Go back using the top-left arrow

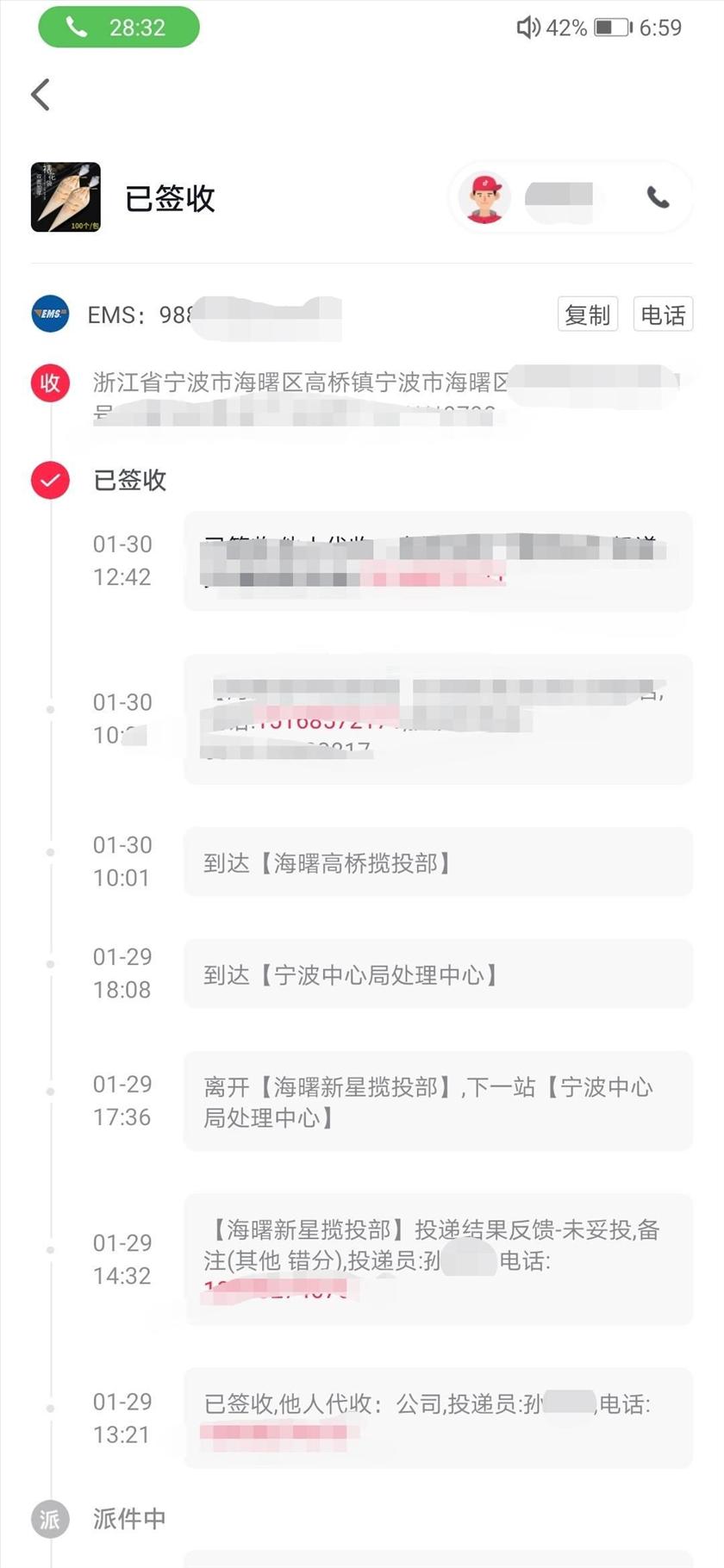coord(41,95)
